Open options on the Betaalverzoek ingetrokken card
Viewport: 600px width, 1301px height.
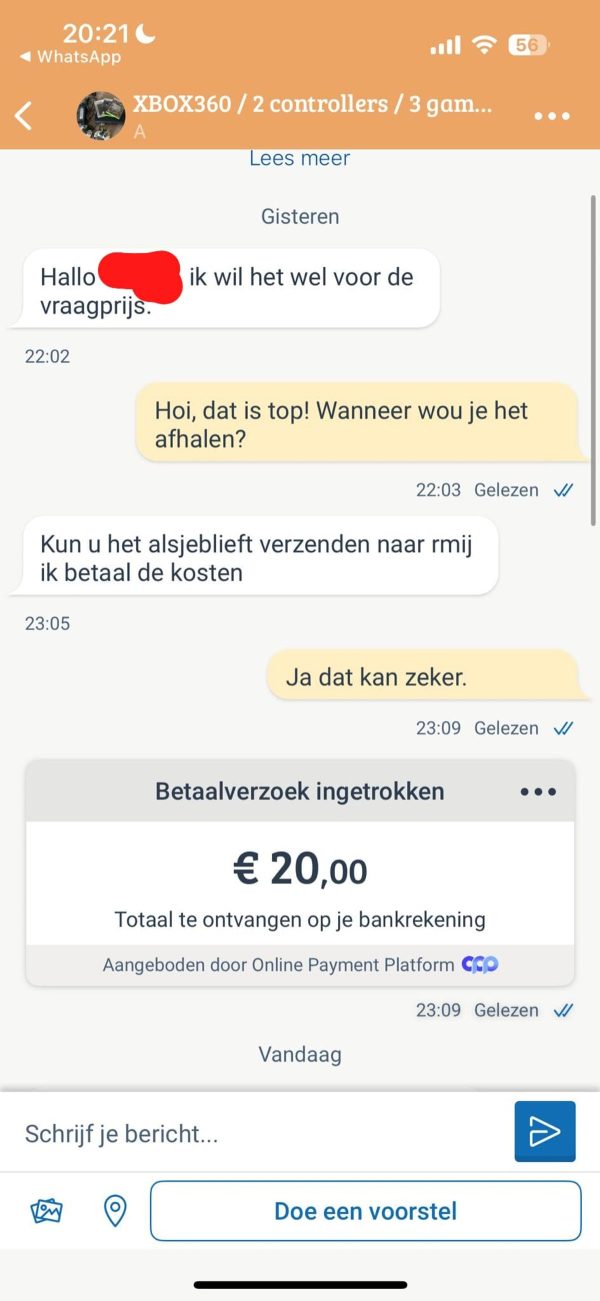(538, 792)
